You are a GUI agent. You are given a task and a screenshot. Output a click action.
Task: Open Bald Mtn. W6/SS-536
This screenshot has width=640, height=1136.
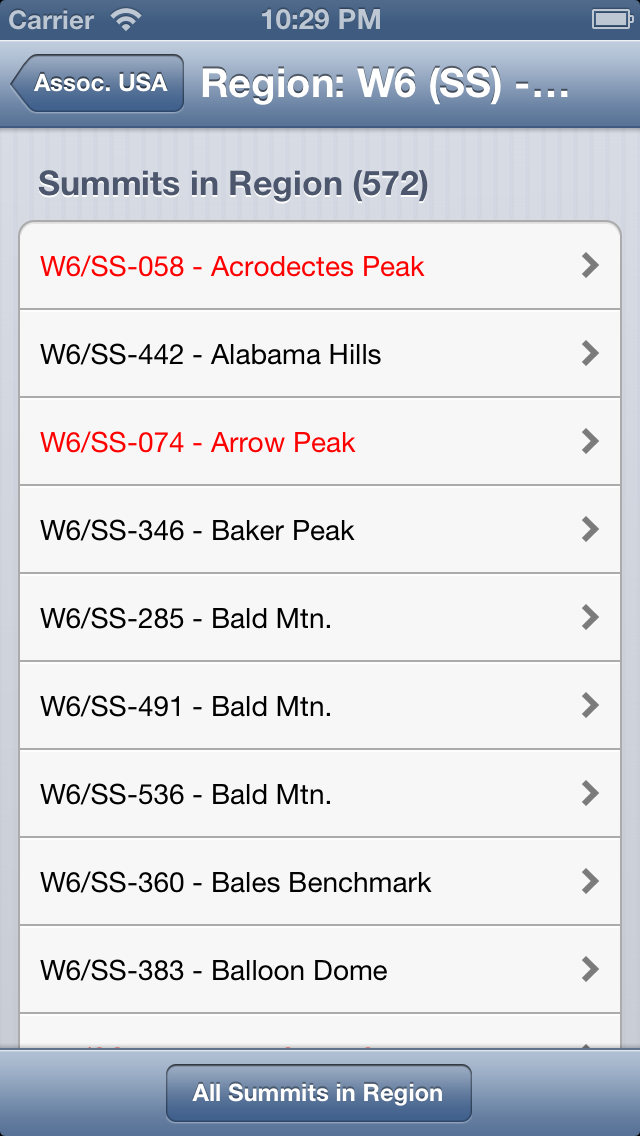click(320, 794)
